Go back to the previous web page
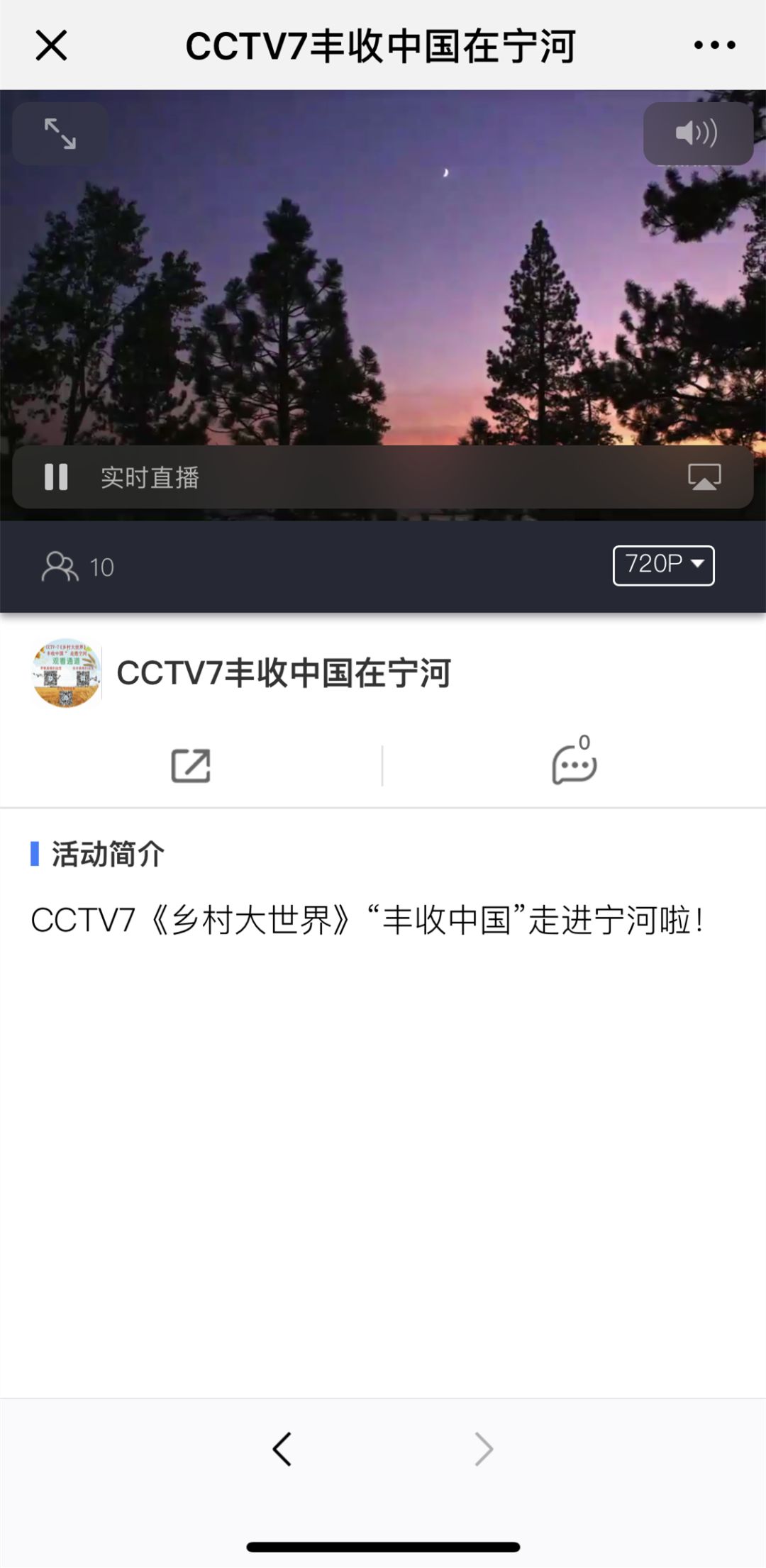Screen dimensions: 766x1568 [x=282, y=1449]
